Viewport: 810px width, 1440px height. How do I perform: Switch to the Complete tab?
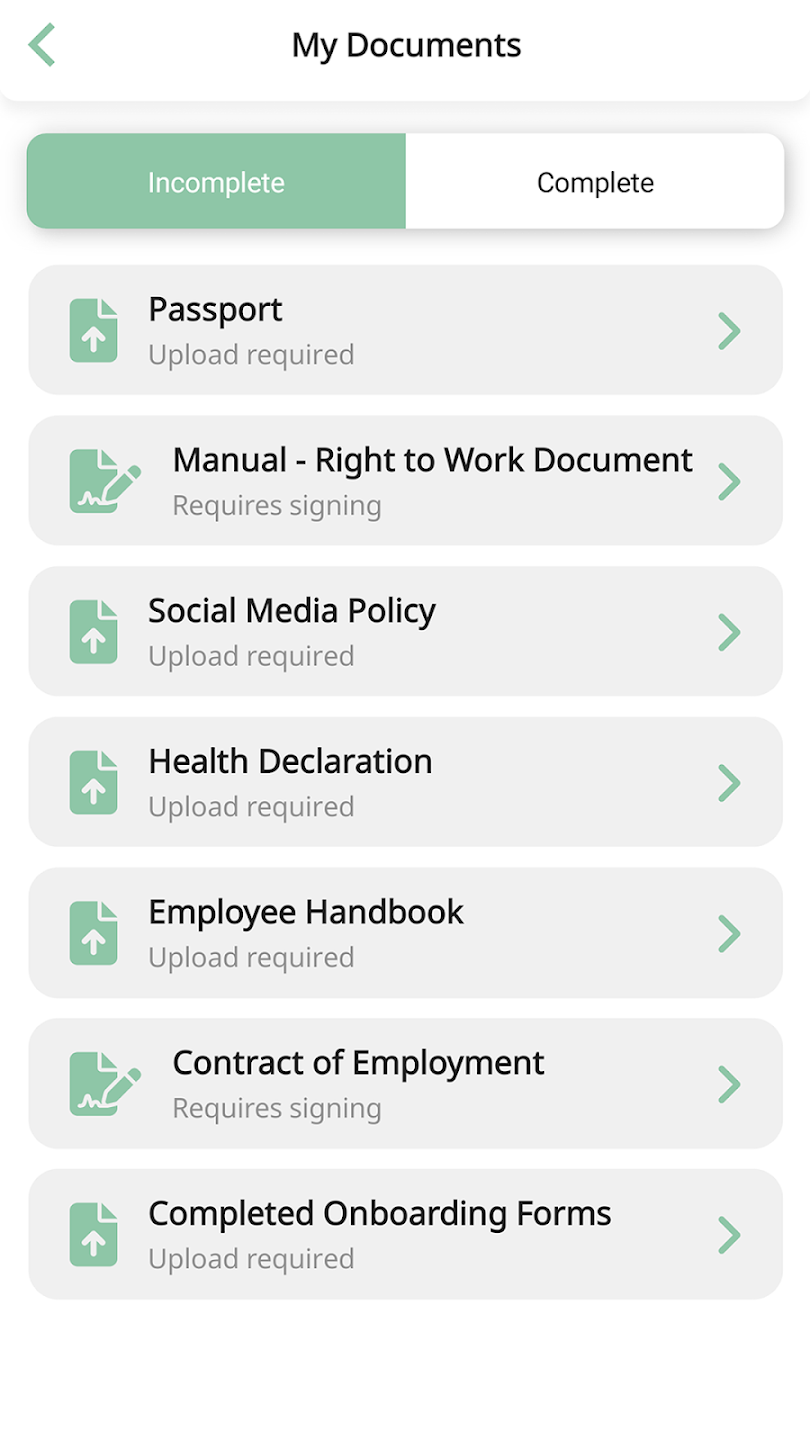point(595,182)
